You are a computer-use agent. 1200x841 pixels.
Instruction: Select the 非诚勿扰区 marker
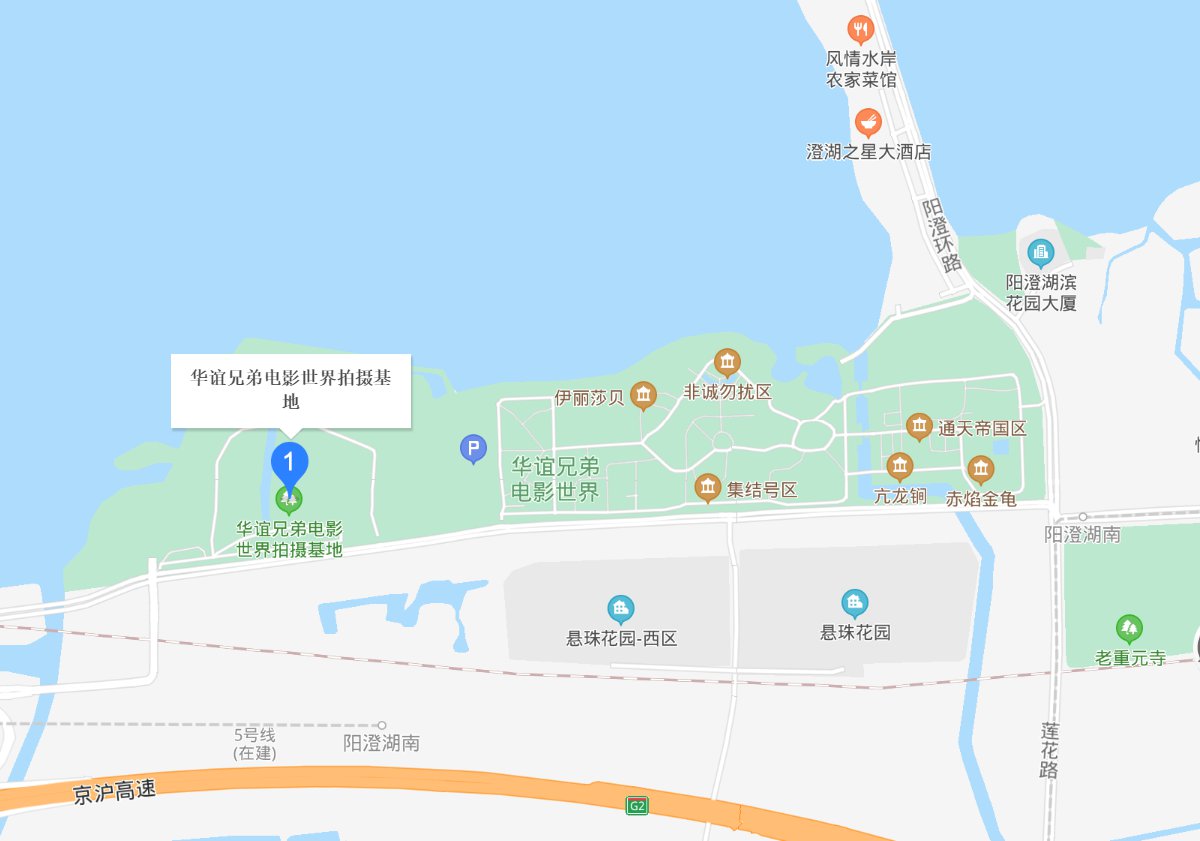[727, 363]
